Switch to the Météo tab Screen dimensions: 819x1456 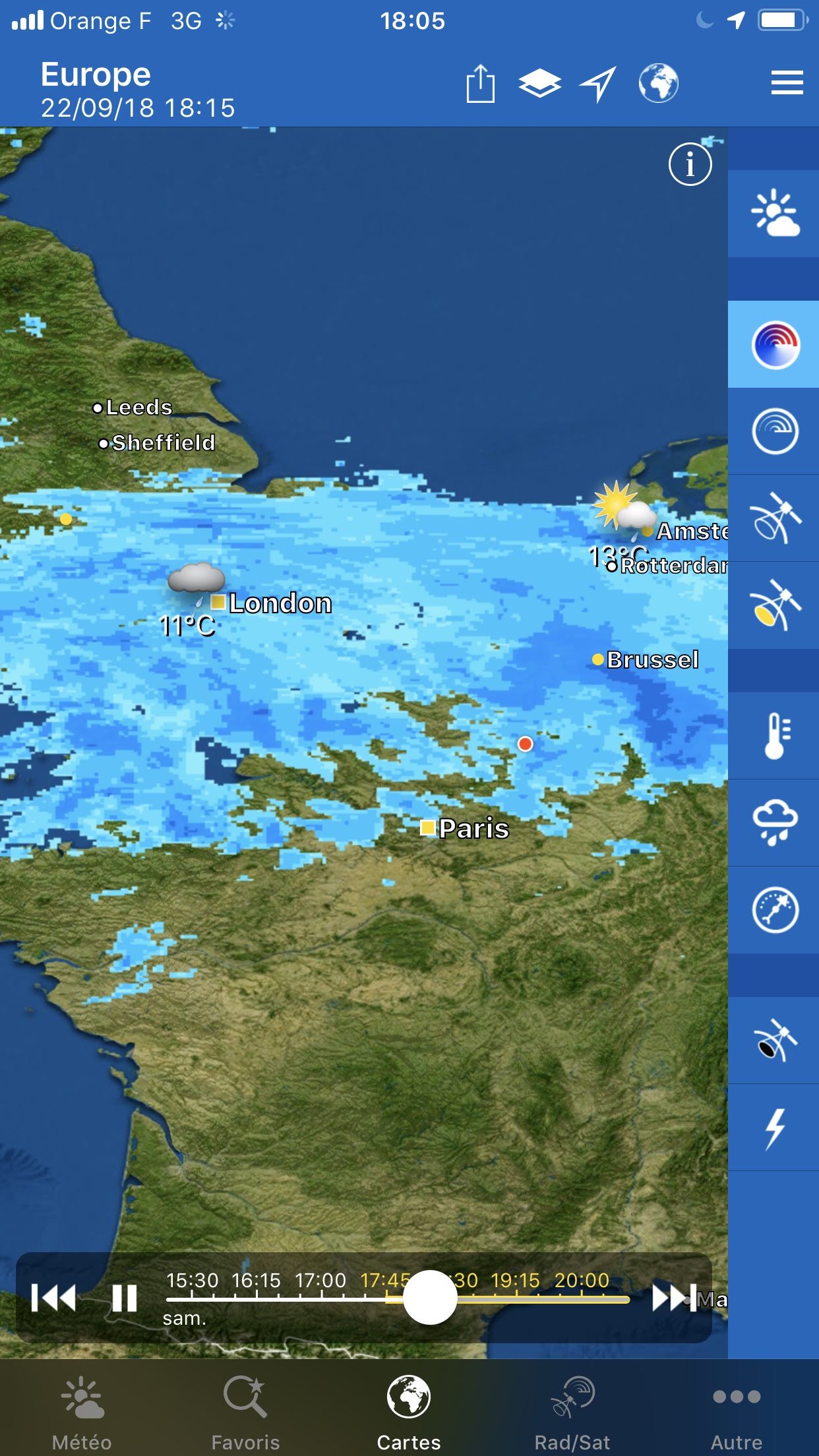[x=82, y=1411]
